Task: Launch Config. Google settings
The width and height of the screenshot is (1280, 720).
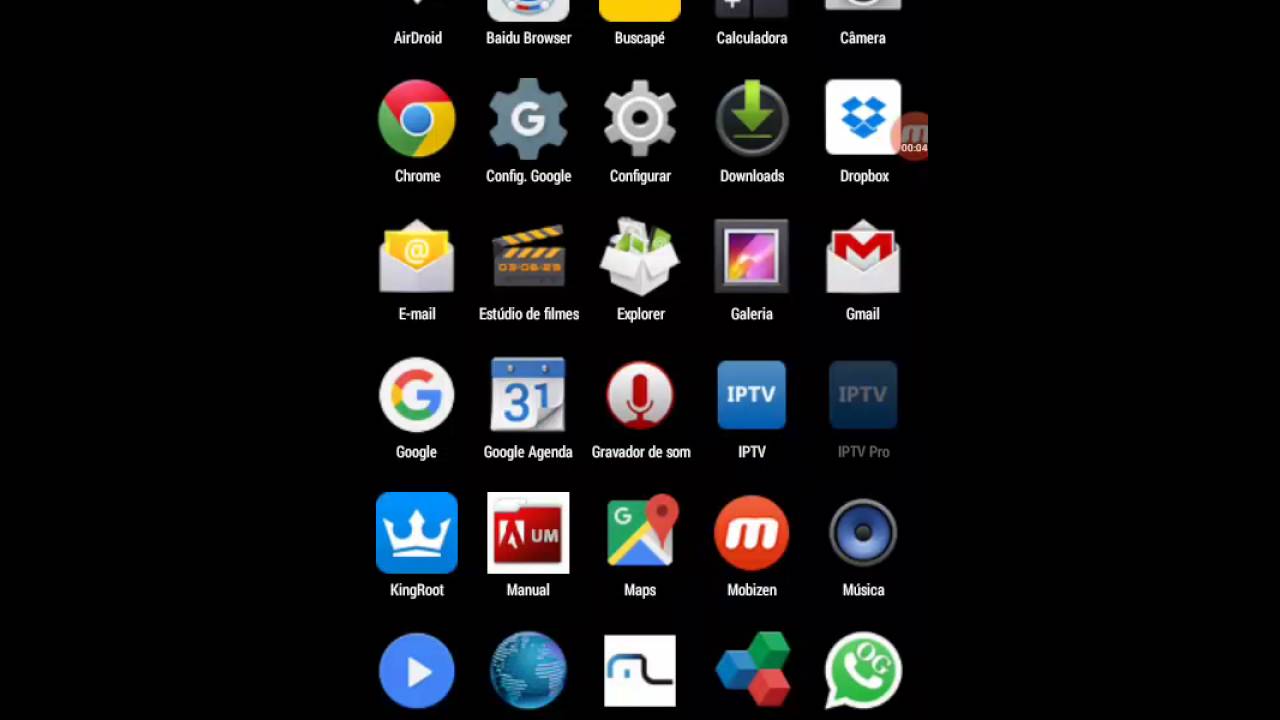Action: (x=528, y=120)
